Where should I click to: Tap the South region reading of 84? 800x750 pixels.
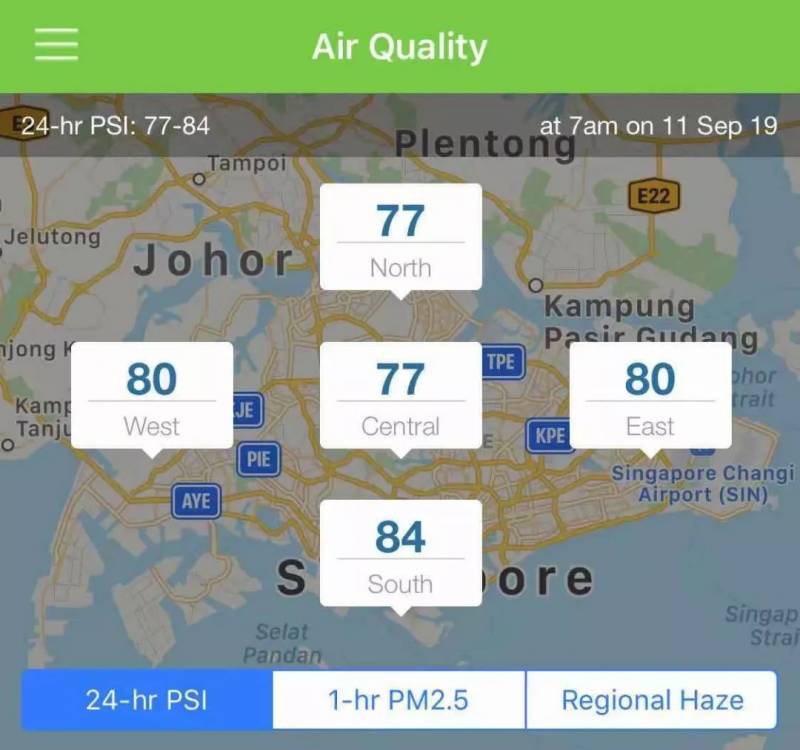tap(400, 553)
